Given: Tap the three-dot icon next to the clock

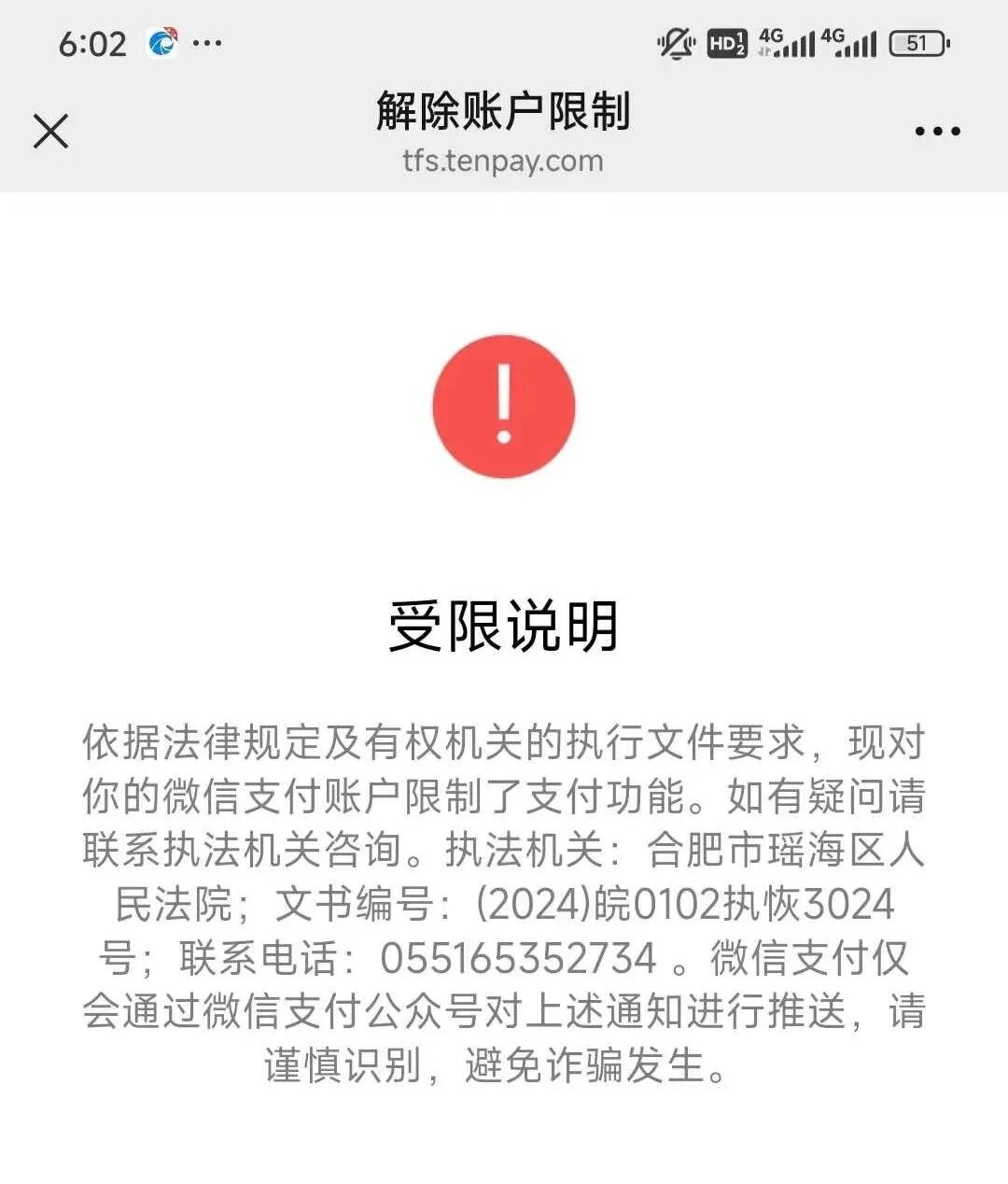Looking at the screenshot, I should pos(207,42).
